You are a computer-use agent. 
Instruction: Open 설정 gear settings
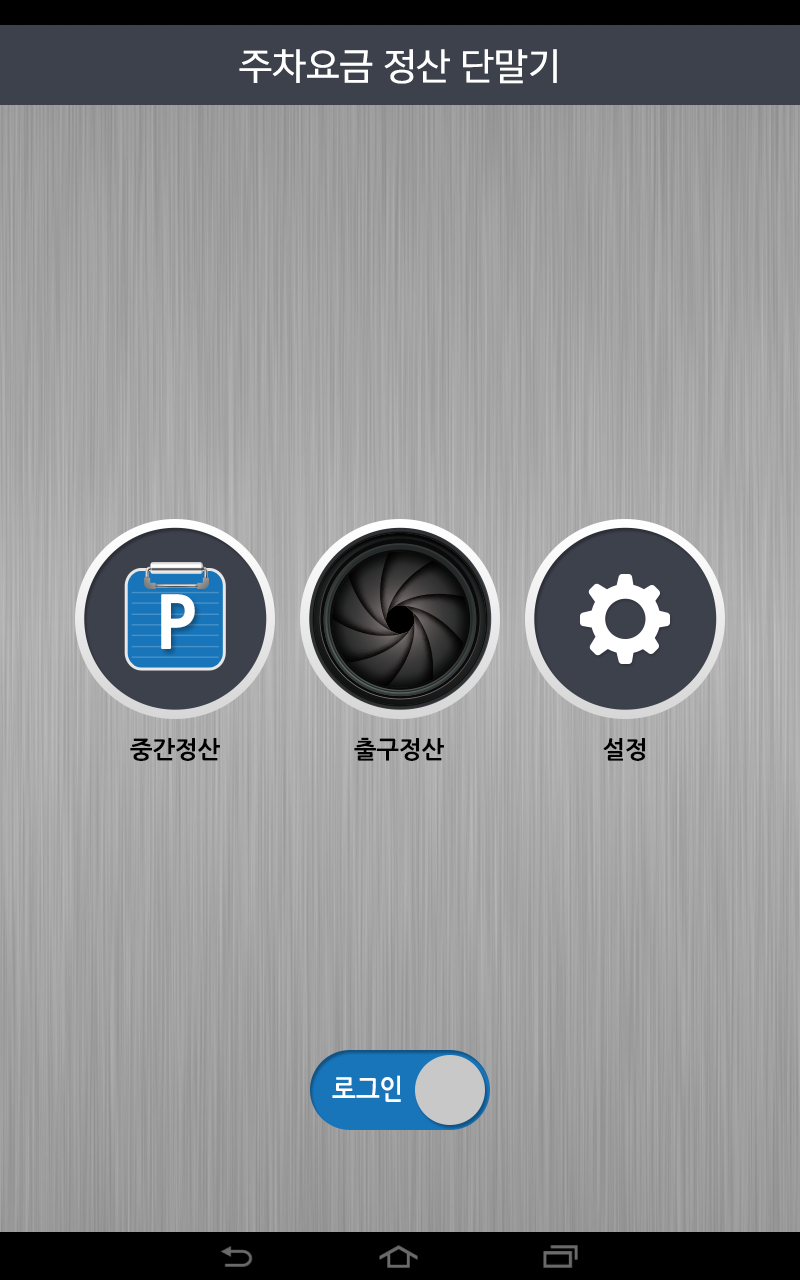pos(625,619)
